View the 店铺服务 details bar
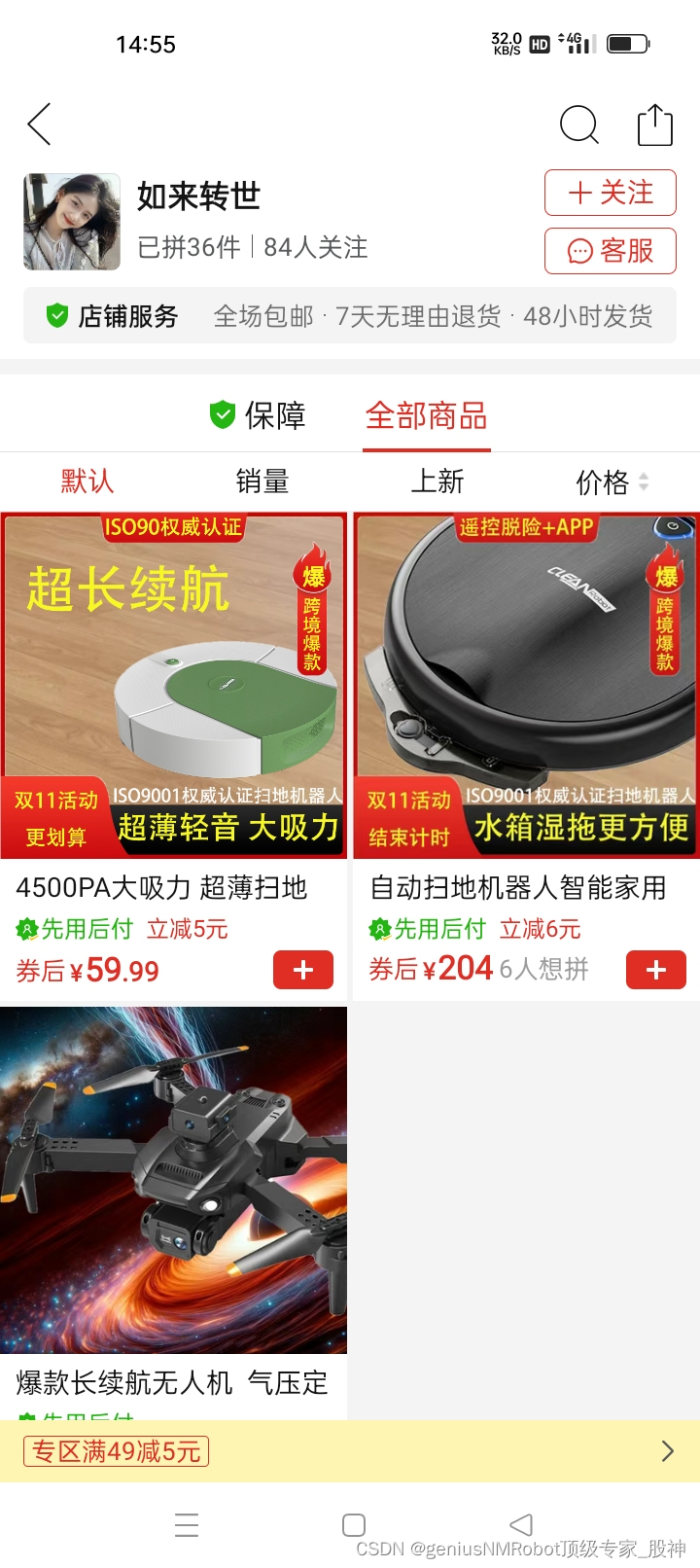The width and height of the screenshot is (700, 1568). pyautogui.click(x=350, y=316)
